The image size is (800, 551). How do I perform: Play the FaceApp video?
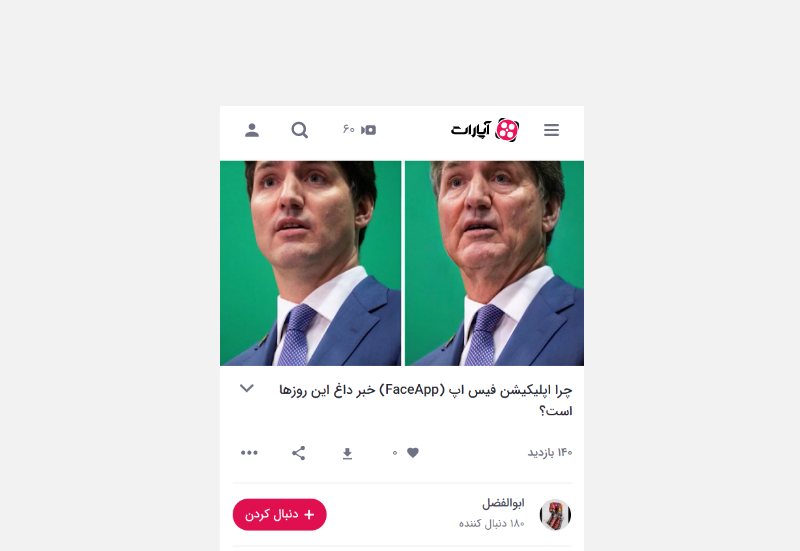tap(402, 263)
